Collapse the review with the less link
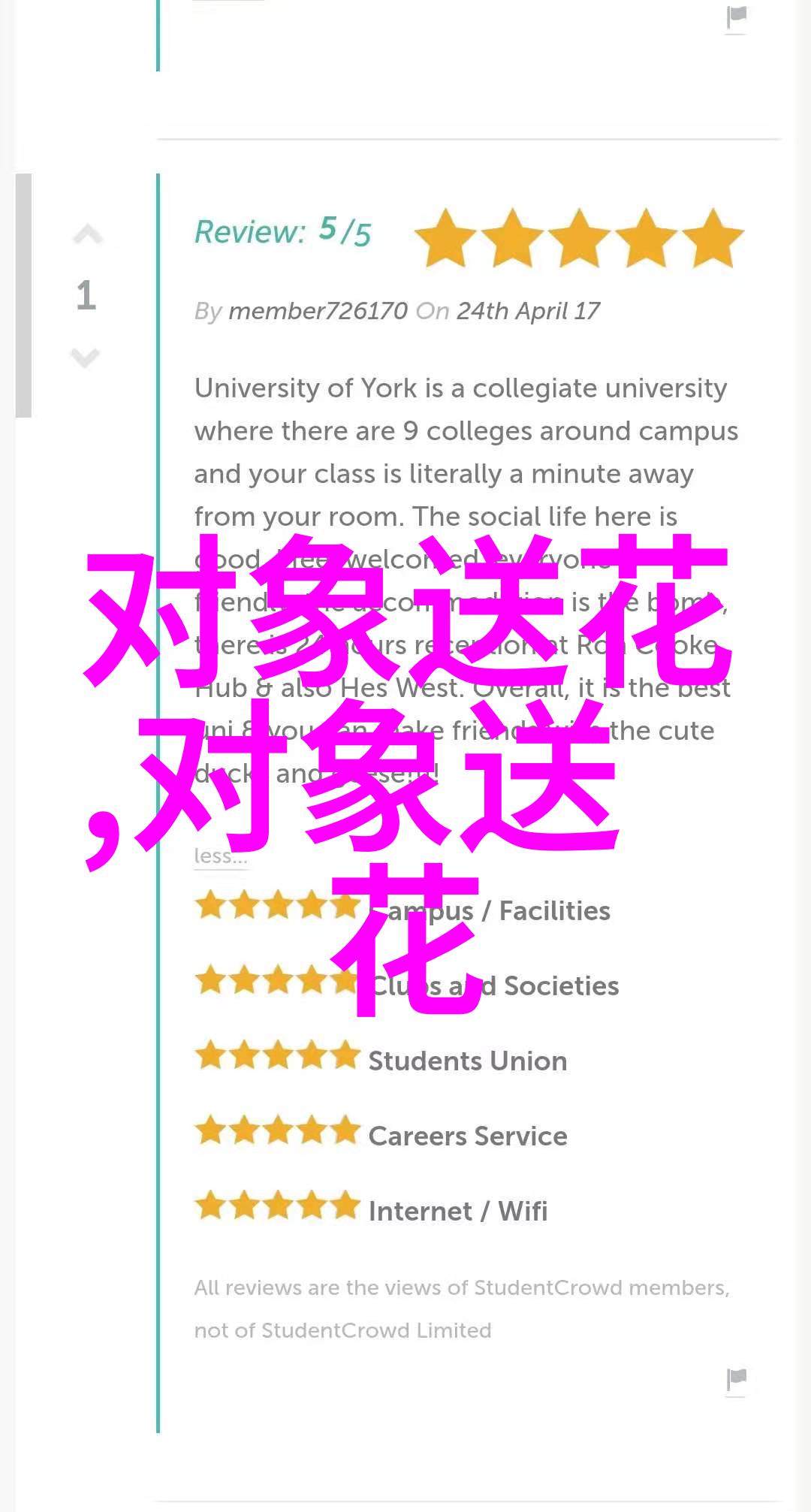The image size is (811, 1512). [220, 856]
